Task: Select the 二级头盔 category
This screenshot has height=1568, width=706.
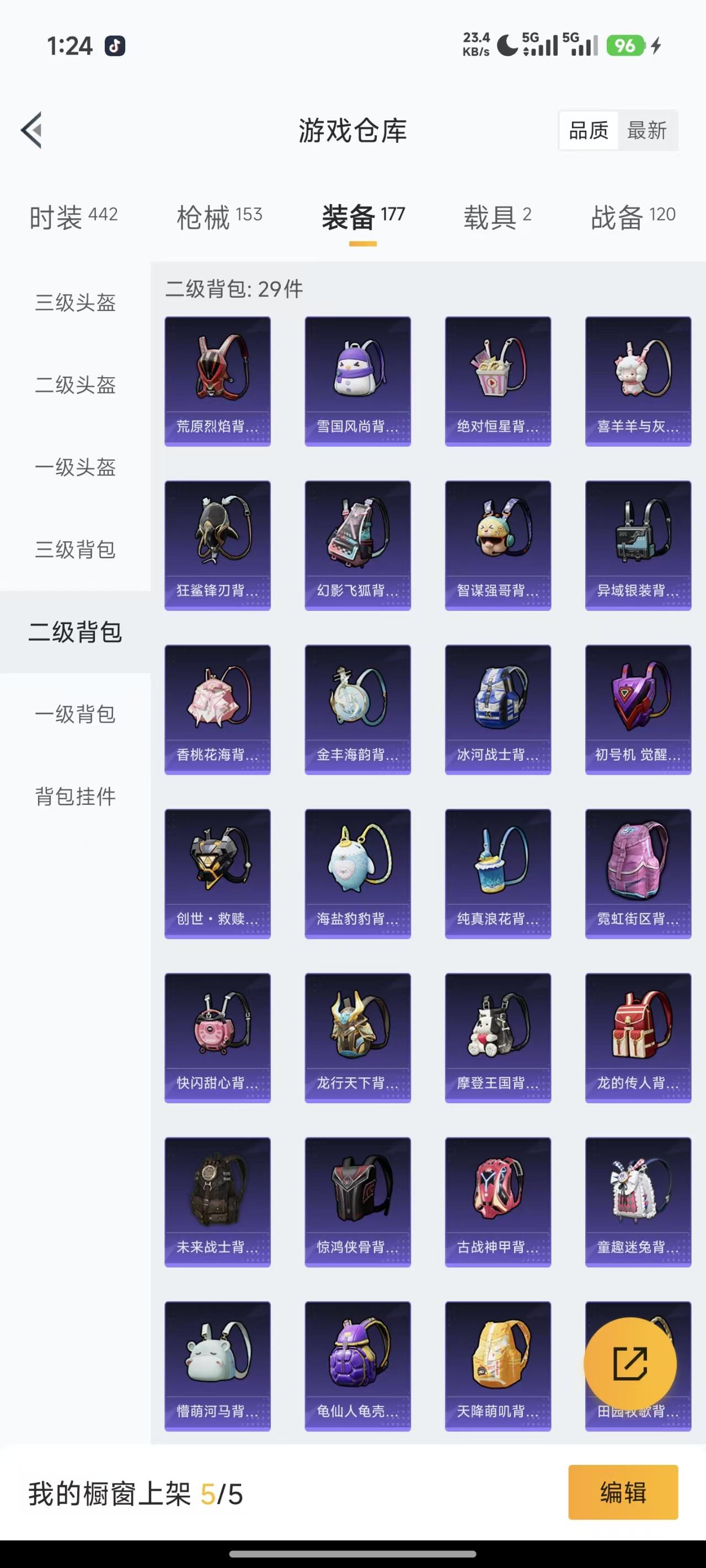Action: (75, 385)
